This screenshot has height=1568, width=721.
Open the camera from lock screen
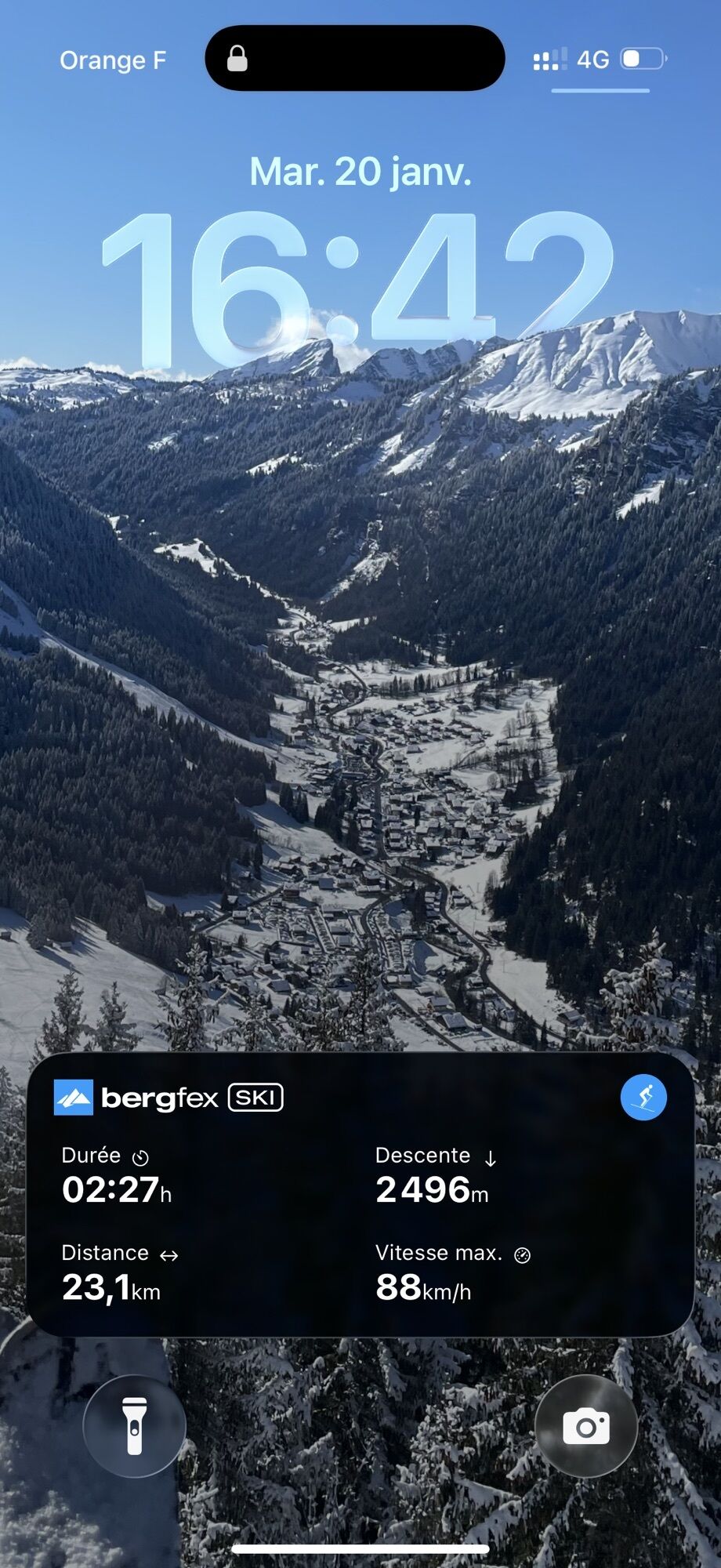[585, 1426]
